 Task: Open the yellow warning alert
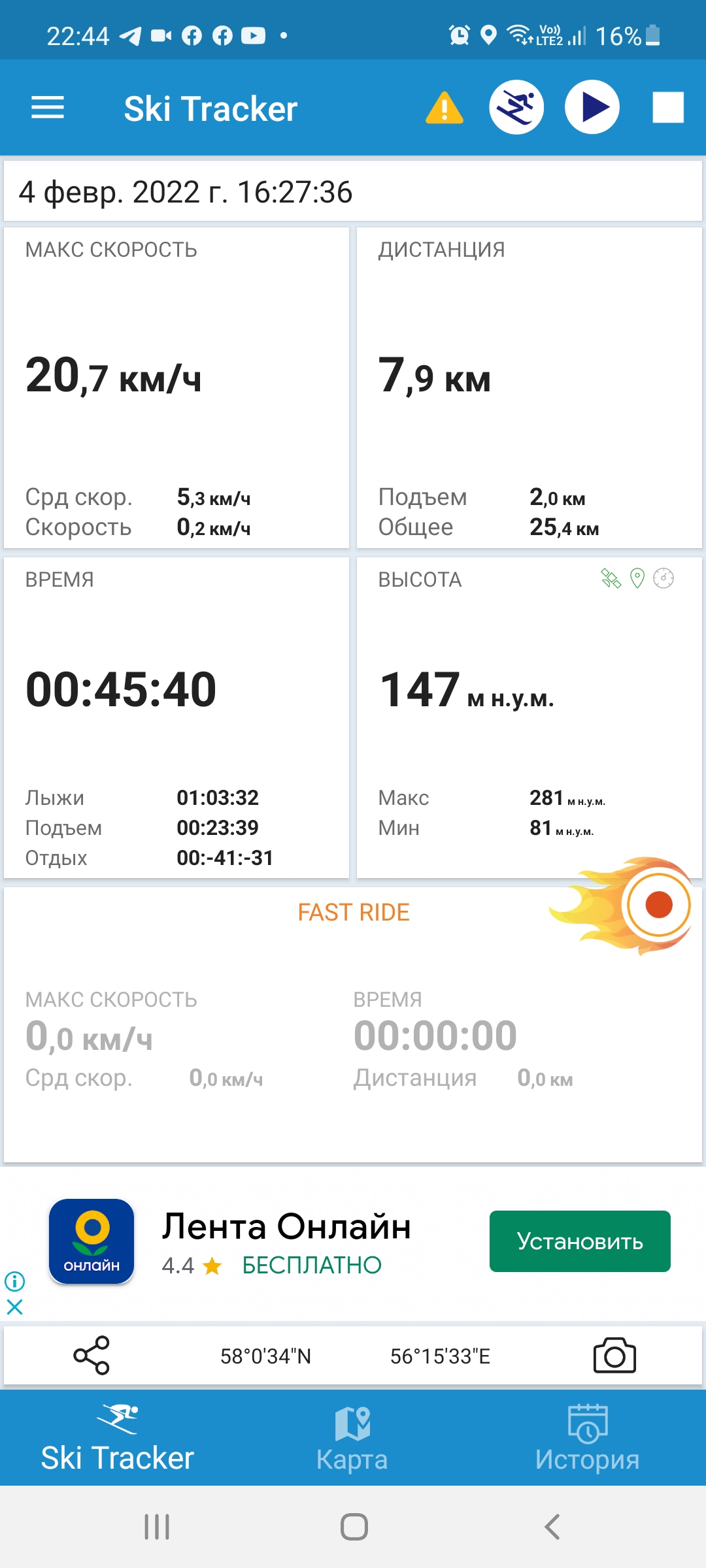pos(444,108)
